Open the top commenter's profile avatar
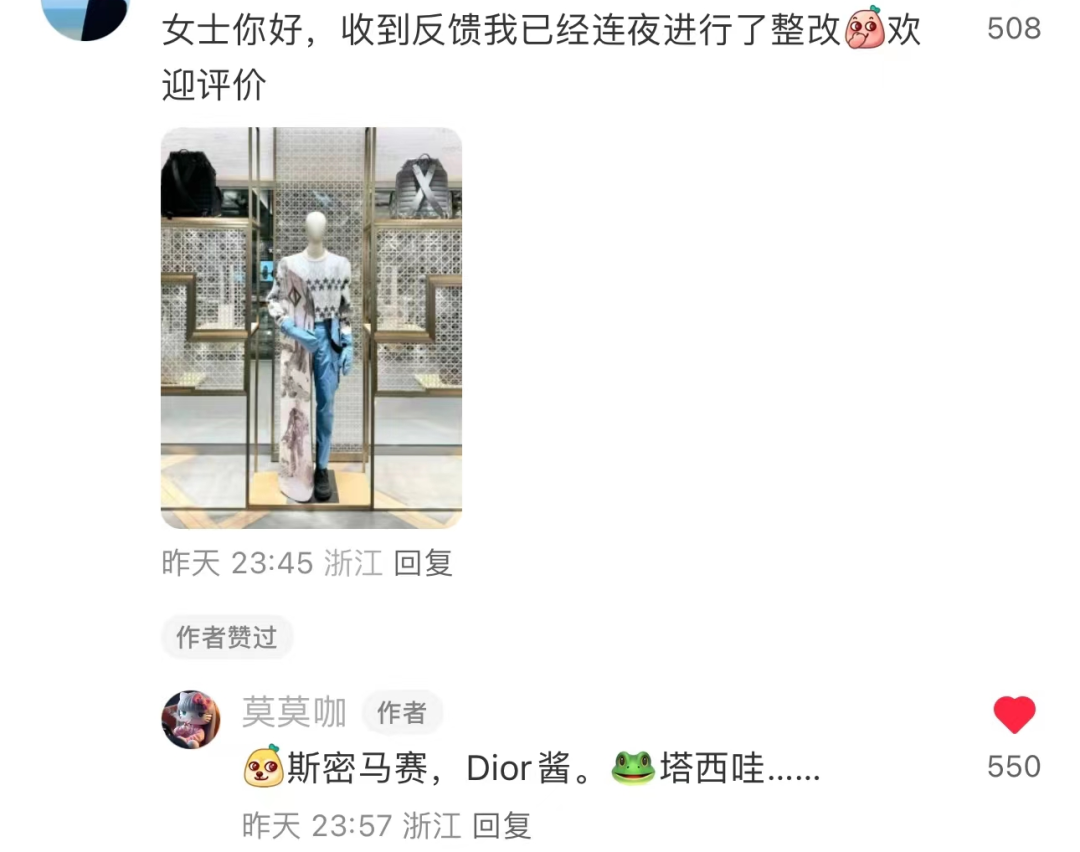This screenshot has height=852, width=1080. click(x=88, y=14)
